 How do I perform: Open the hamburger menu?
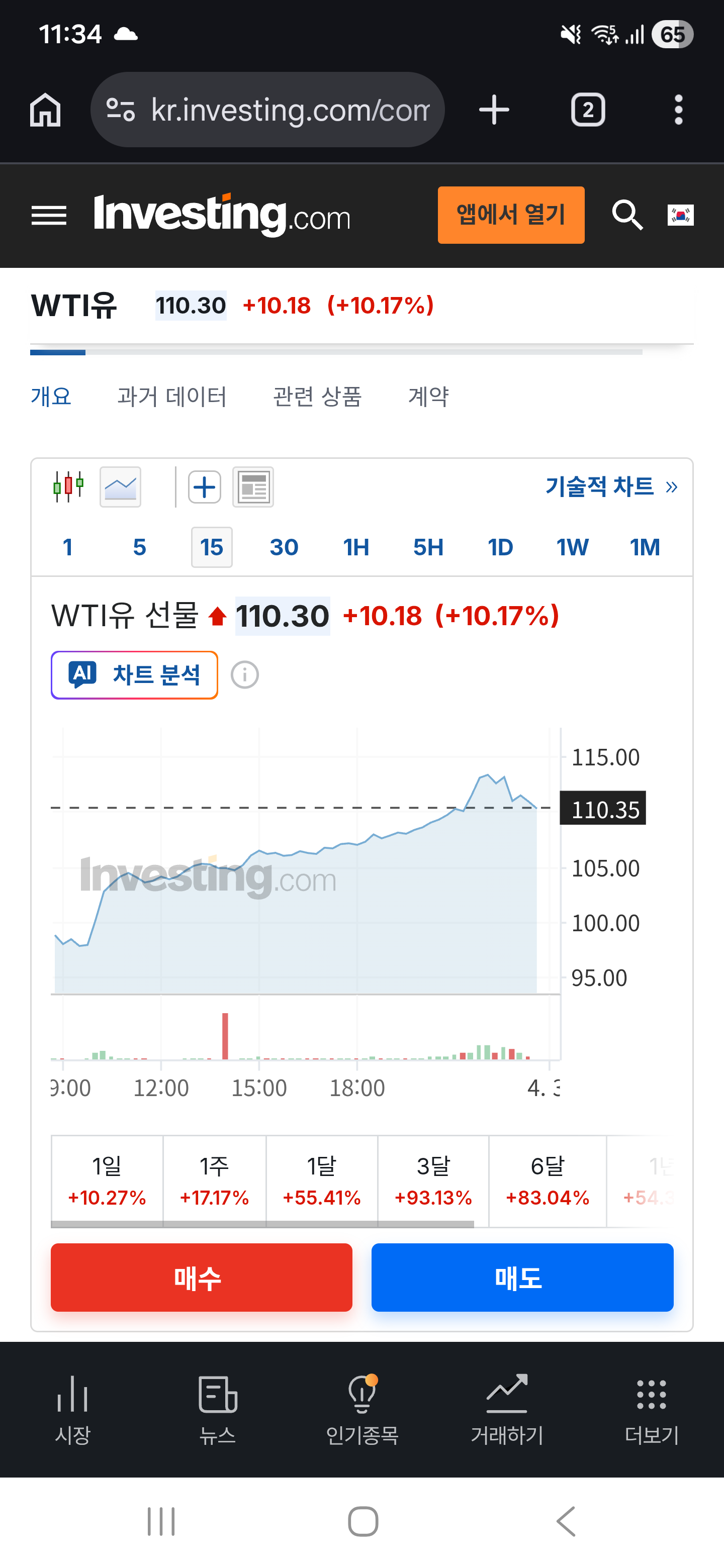pos(49,216)
